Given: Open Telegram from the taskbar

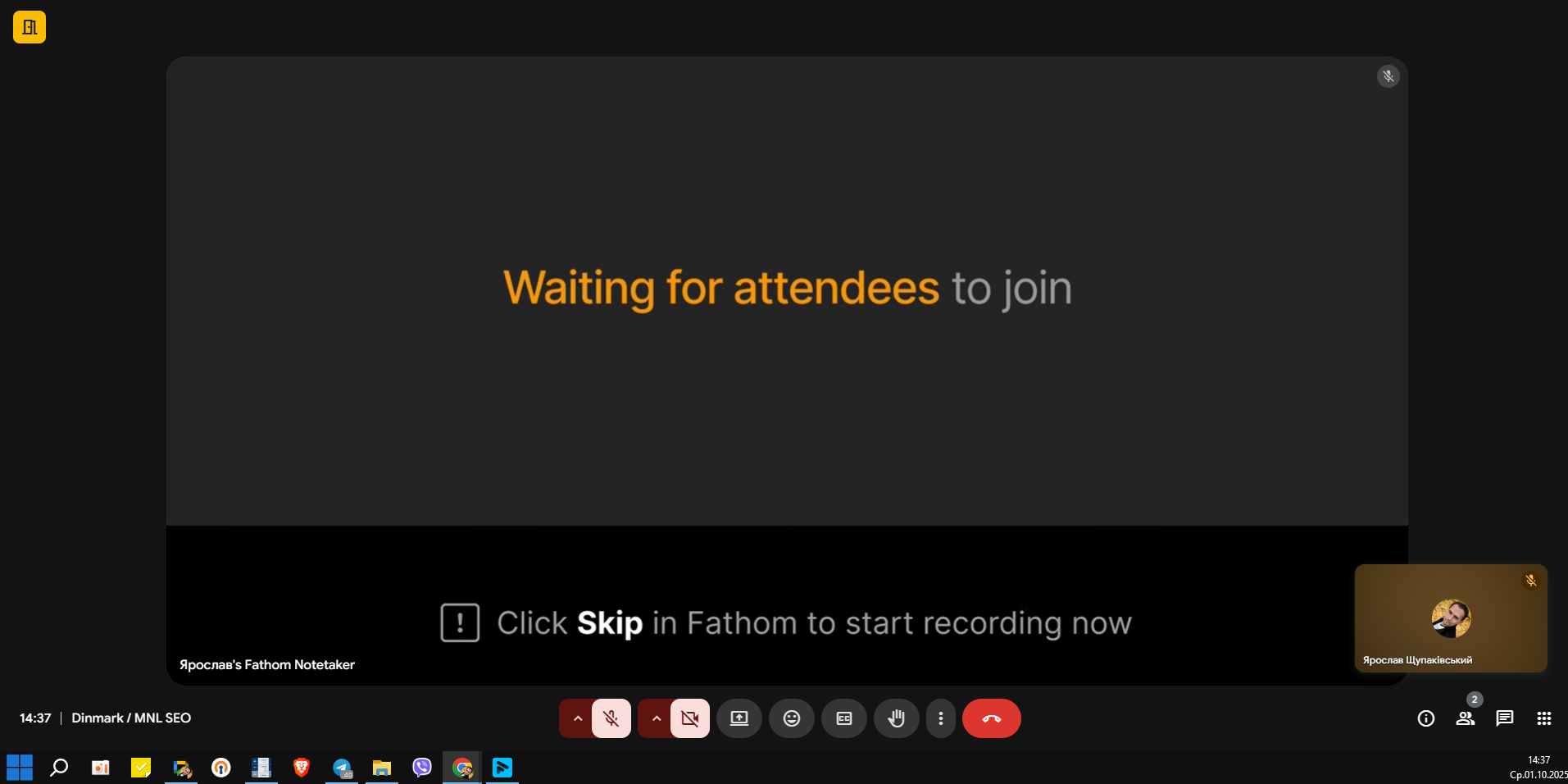Looking at the screenshot, I should click(x=342, y=768).
